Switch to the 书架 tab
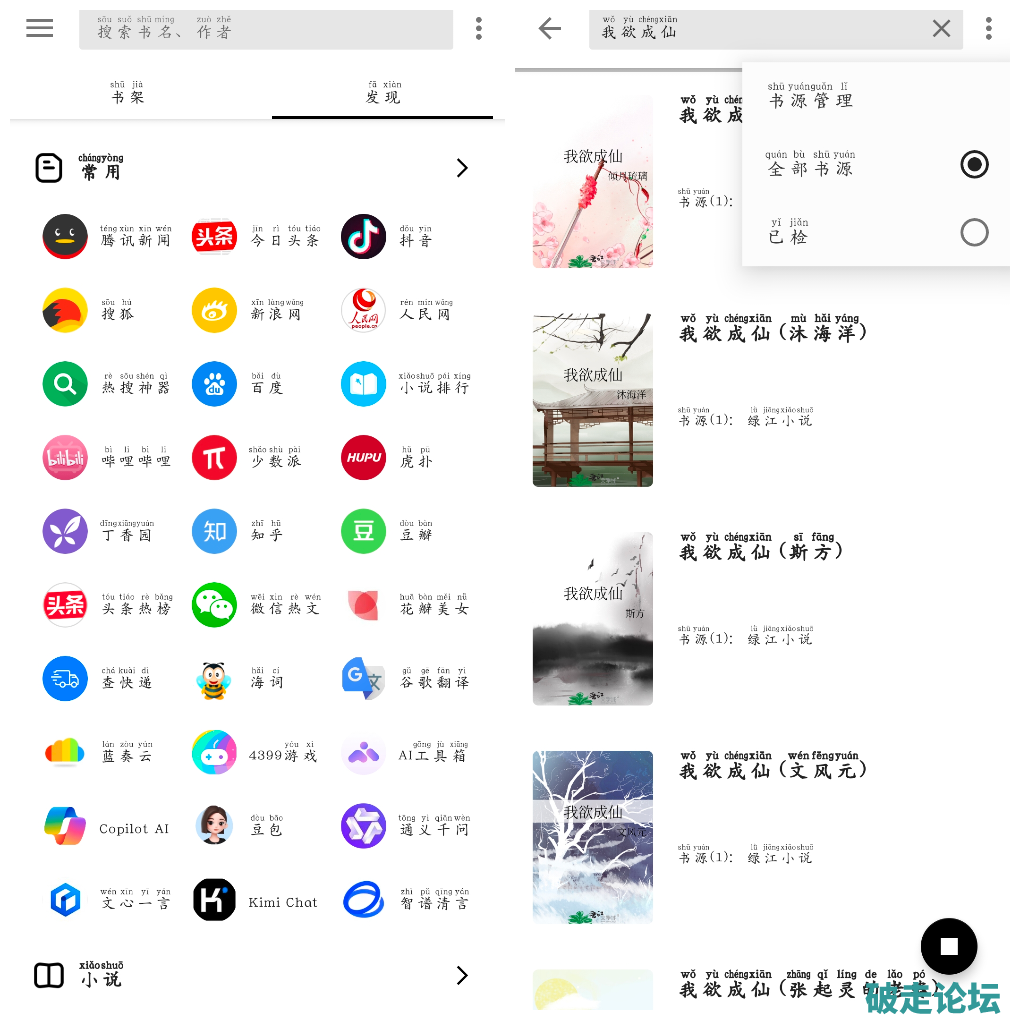 tap(128, 93)
